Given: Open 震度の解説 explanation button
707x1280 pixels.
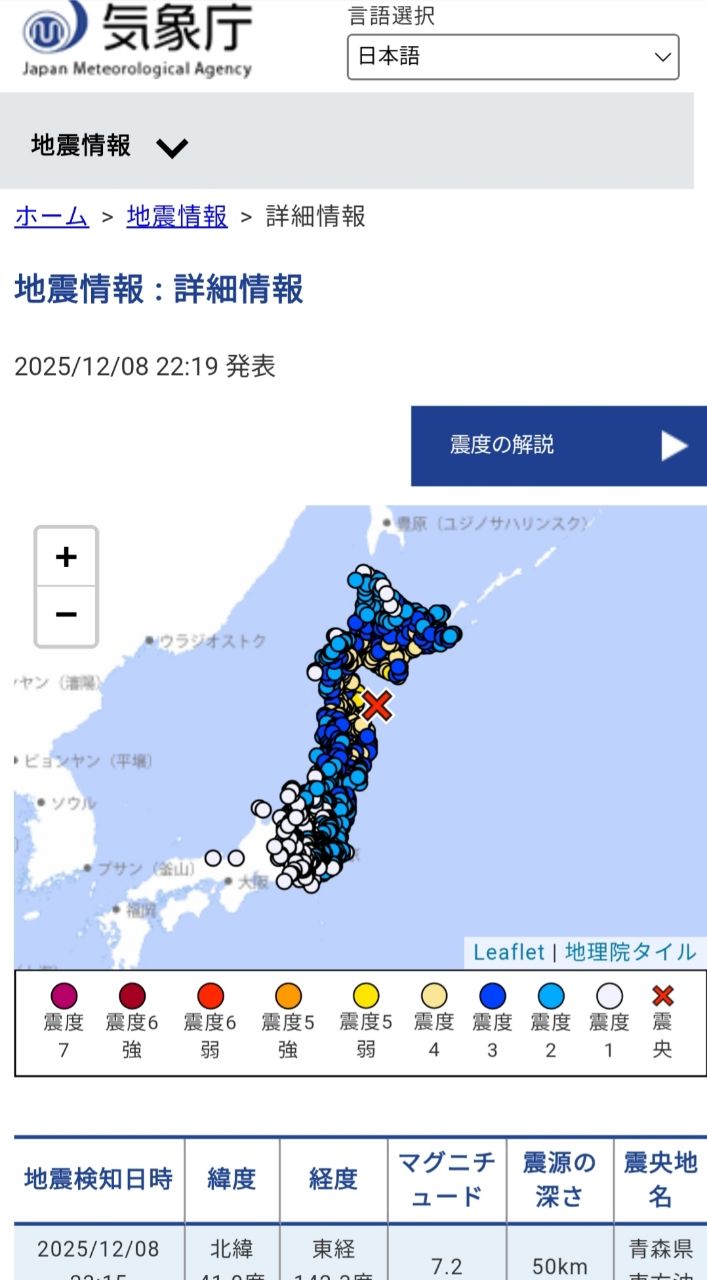Looking at the screenshot, I should tap(558, 446).
